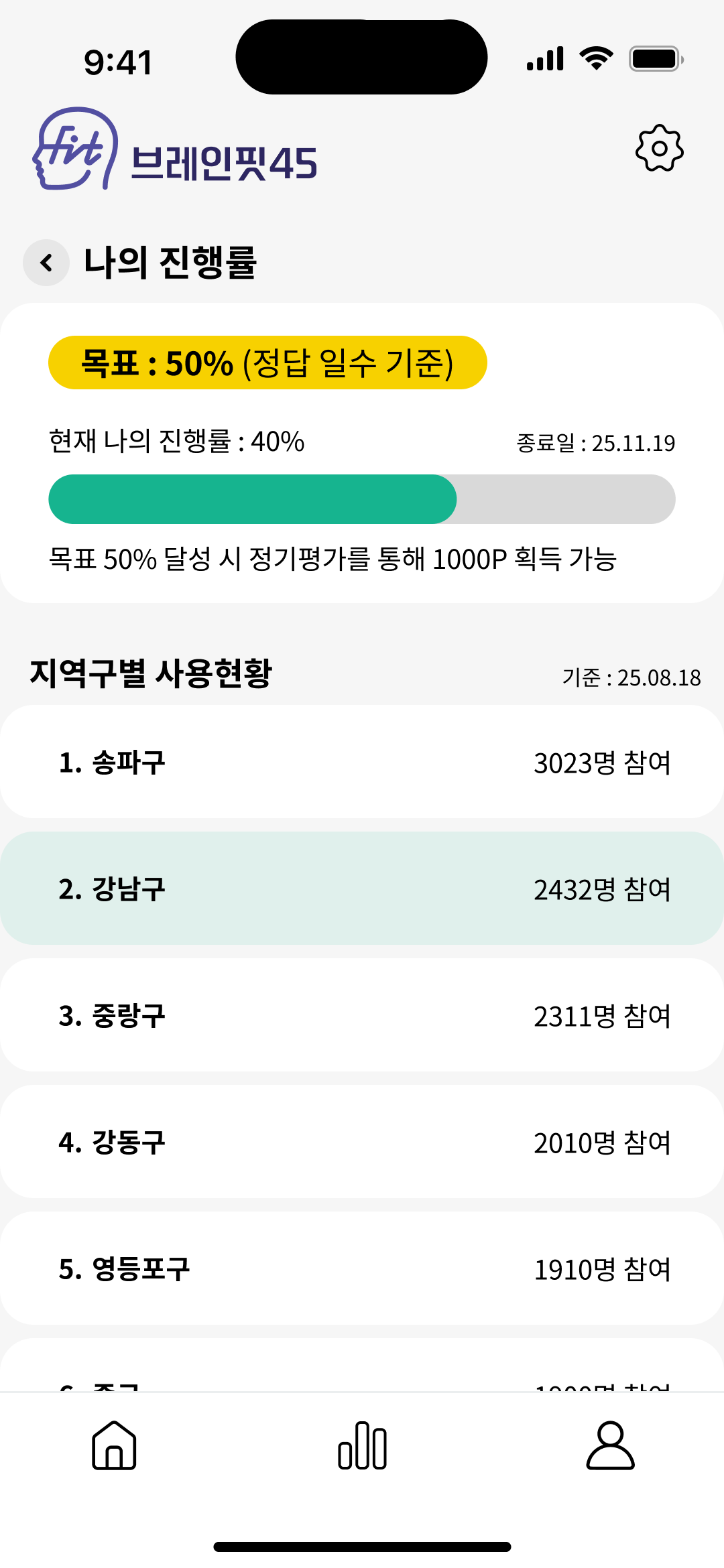Switch to 나의 진행률 section header
Image resolution: width=724 pixels, height=1568 pixels.
tap(171, 261)
